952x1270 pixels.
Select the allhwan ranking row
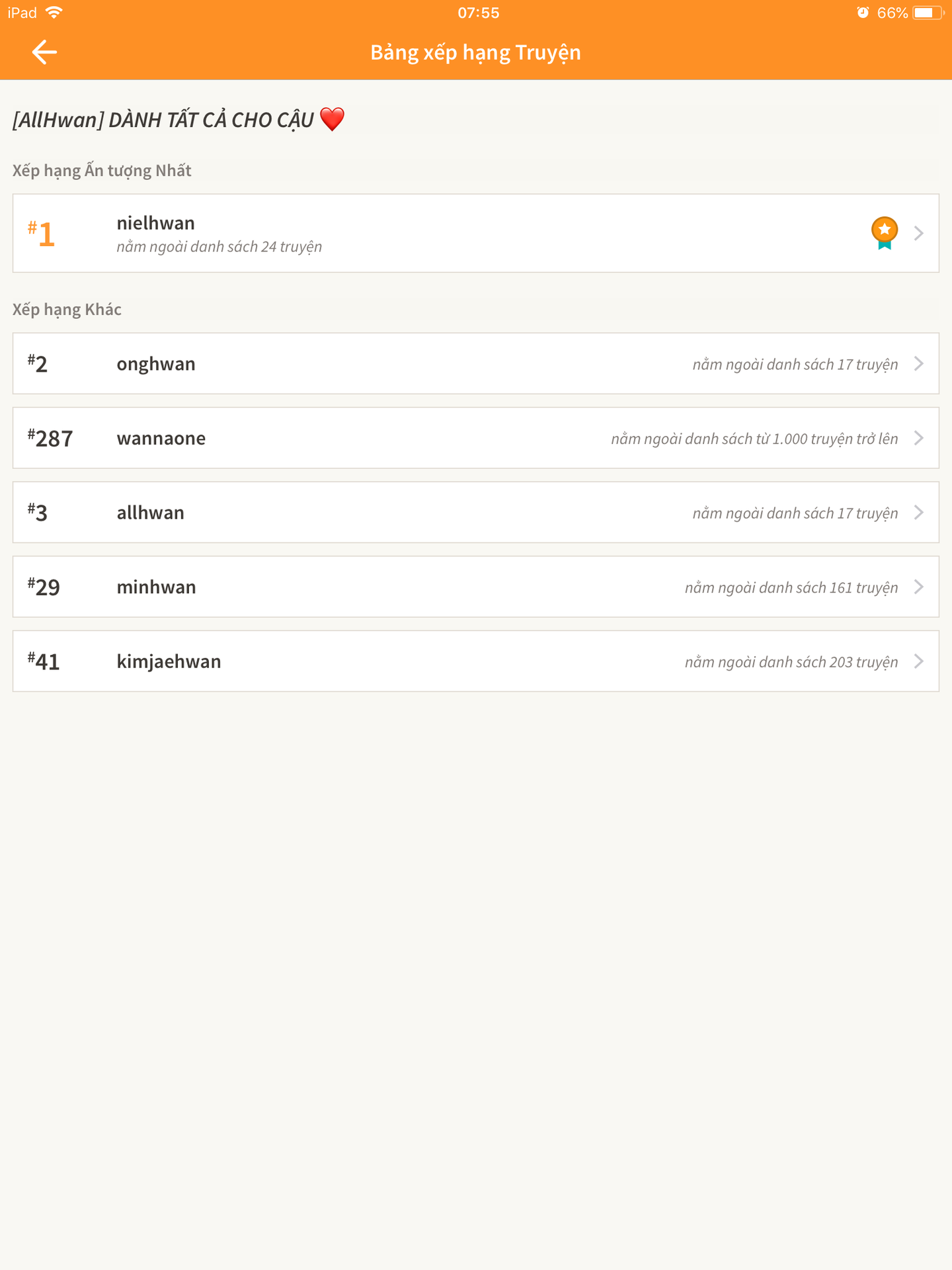pos(475,513)
